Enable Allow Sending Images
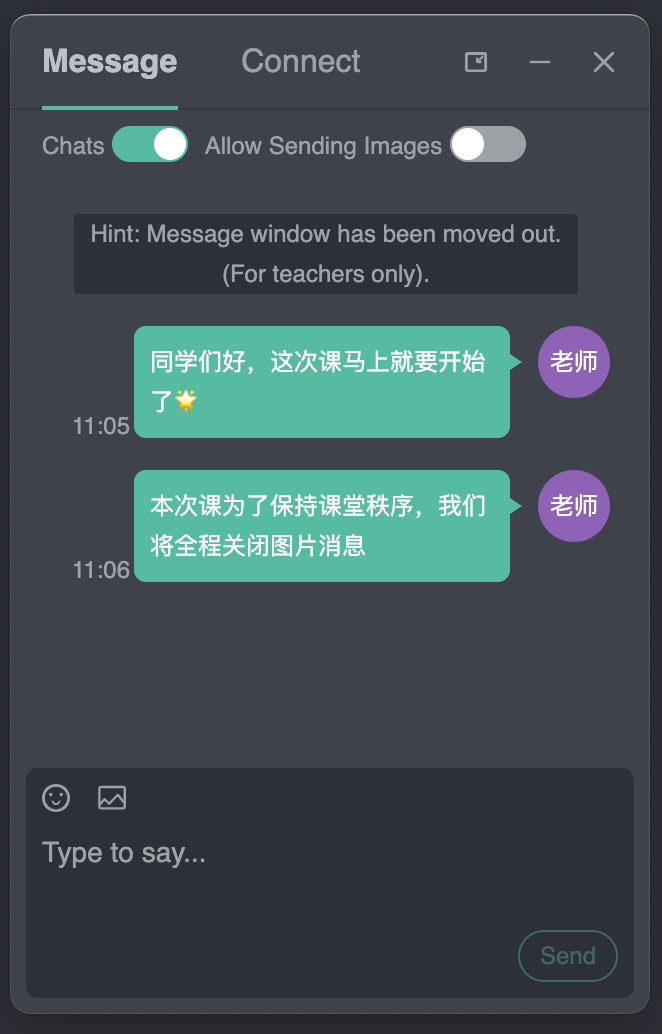 point(487,145)
